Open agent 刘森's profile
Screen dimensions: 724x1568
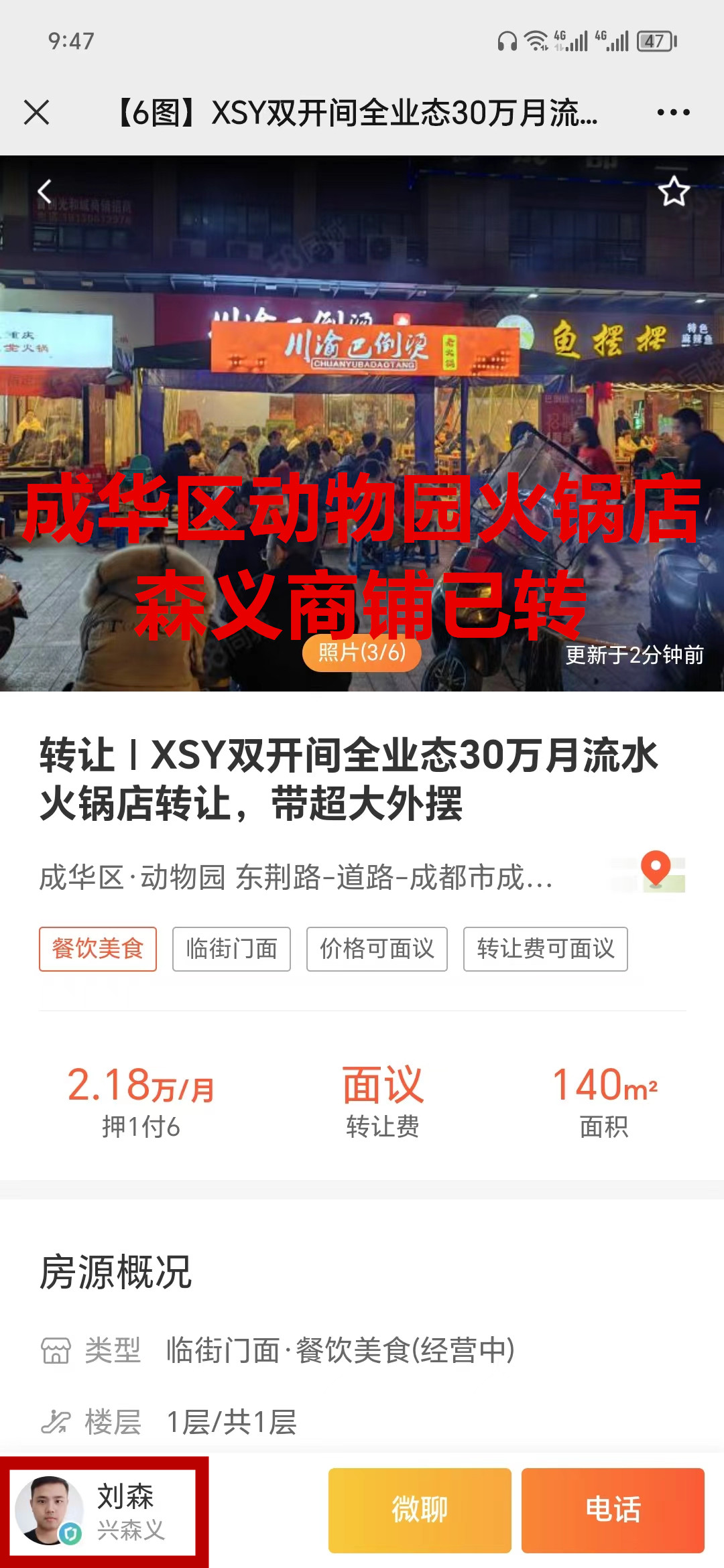pyautogui.click(x=104, y=1512)
